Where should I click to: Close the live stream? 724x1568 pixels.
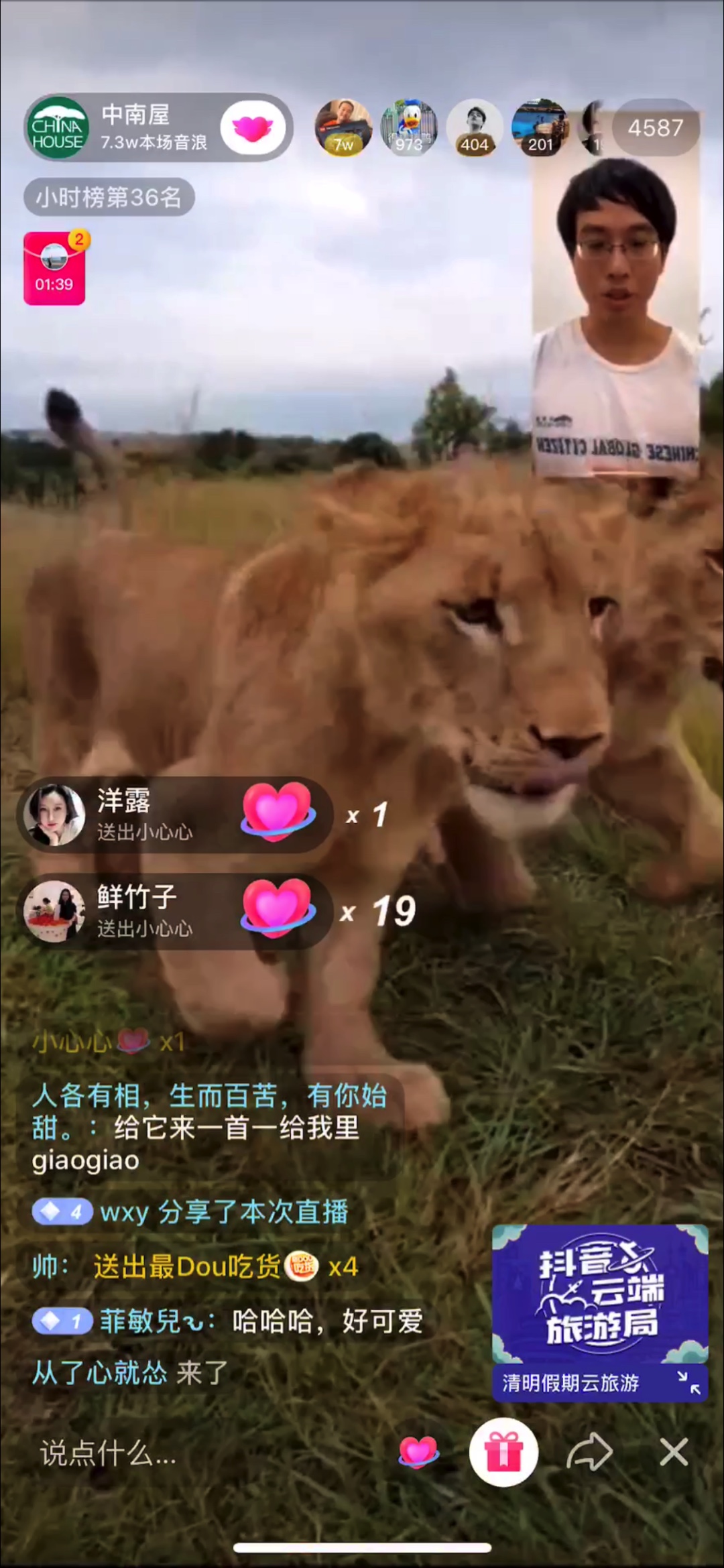coord(674,1453)
